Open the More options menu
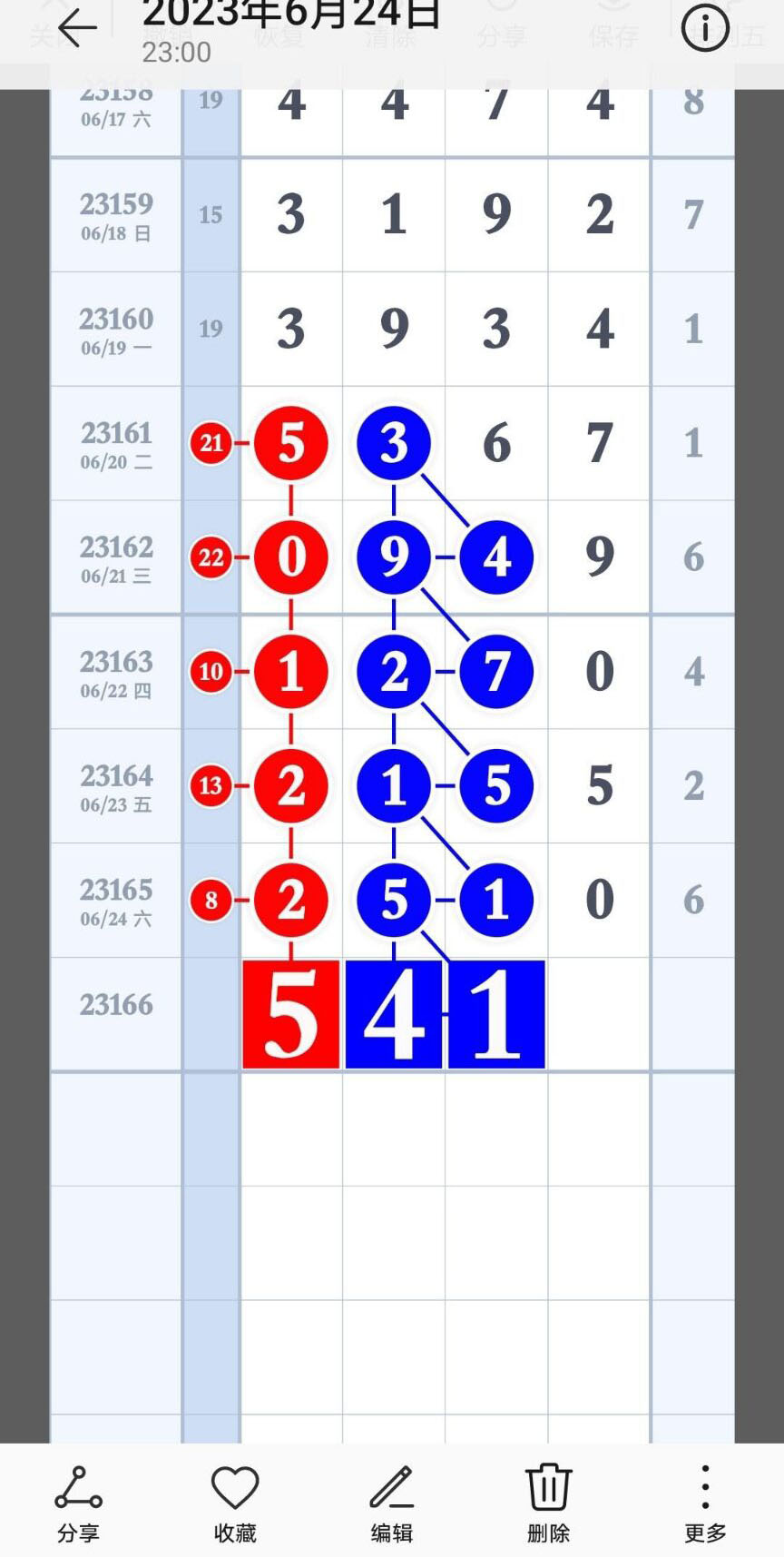The width and height of the screenshot is (784, 1557). pyautogui.click(x=705, y=1504)
